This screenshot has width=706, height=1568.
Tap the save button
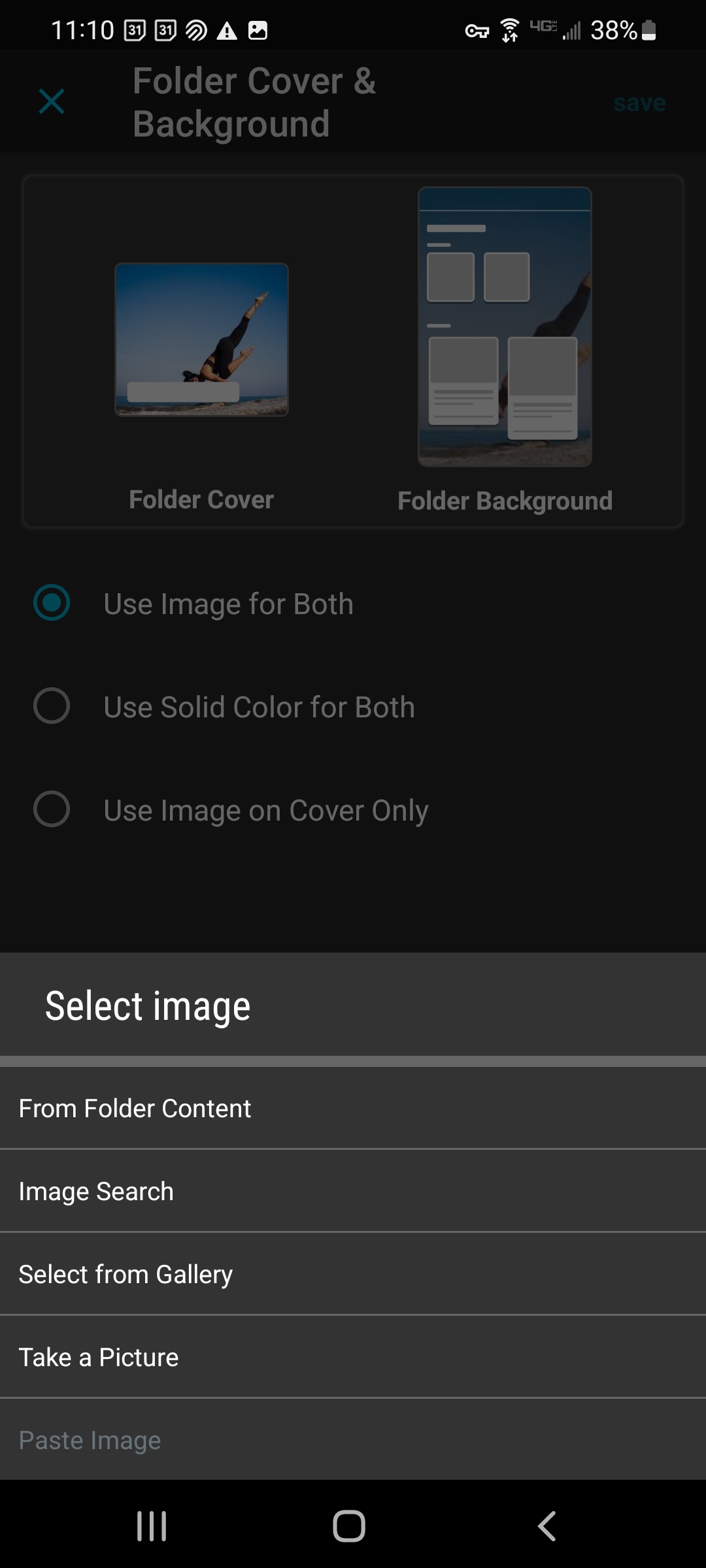639,103
